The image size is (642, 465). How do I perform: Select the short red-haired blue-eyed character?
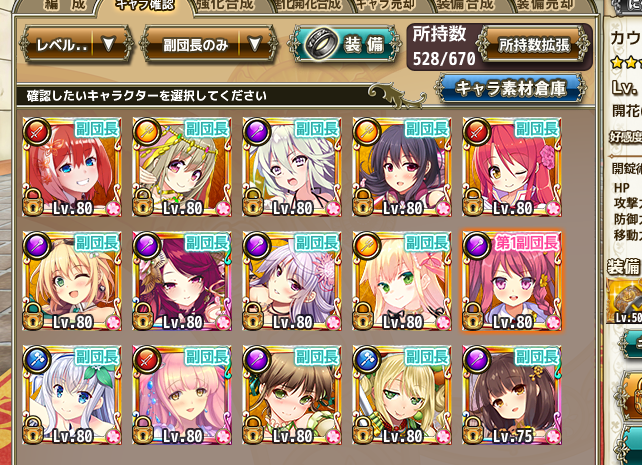(x=69, y=167)
